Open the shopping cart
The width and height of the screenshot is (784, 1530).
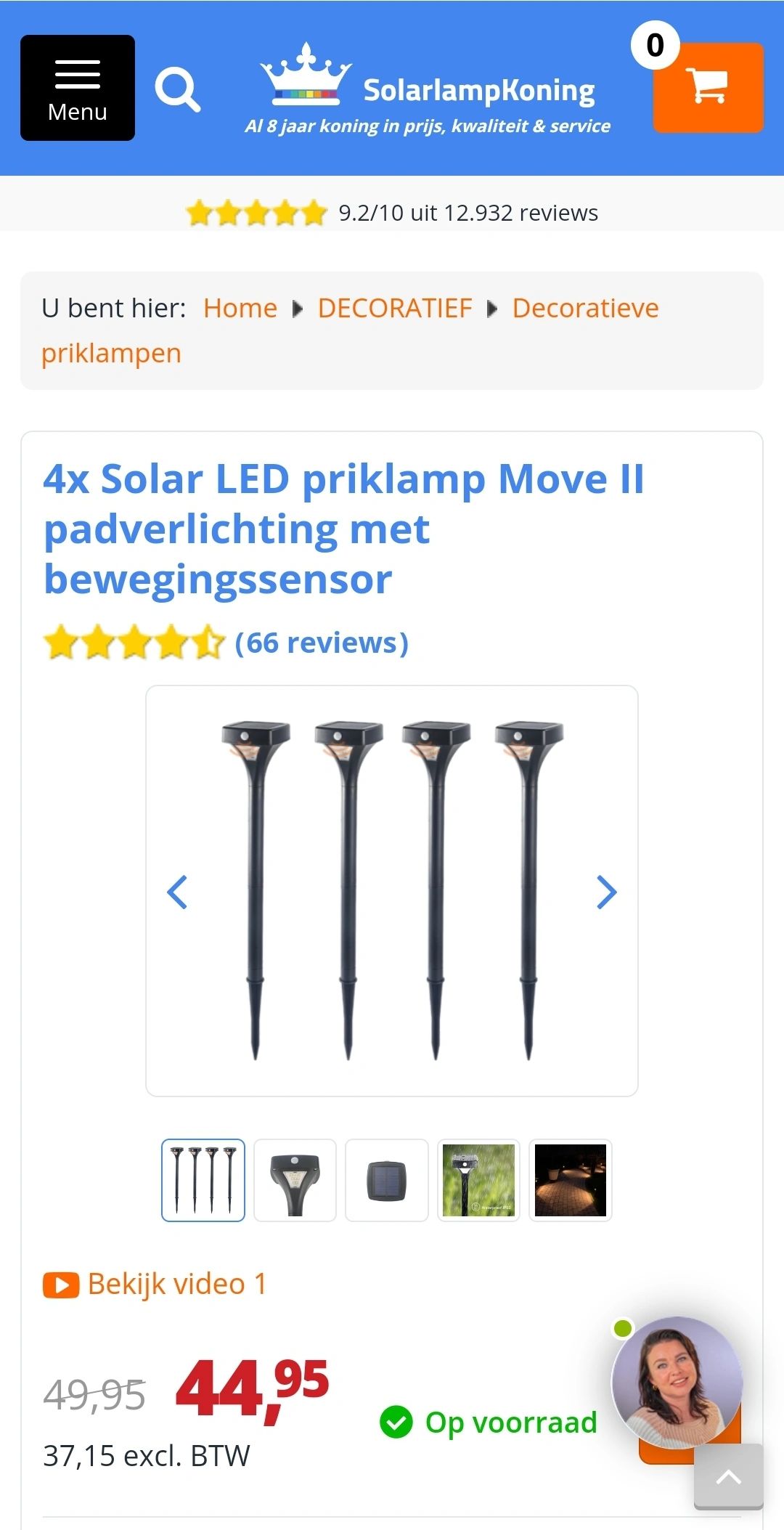tap(706, 87)
